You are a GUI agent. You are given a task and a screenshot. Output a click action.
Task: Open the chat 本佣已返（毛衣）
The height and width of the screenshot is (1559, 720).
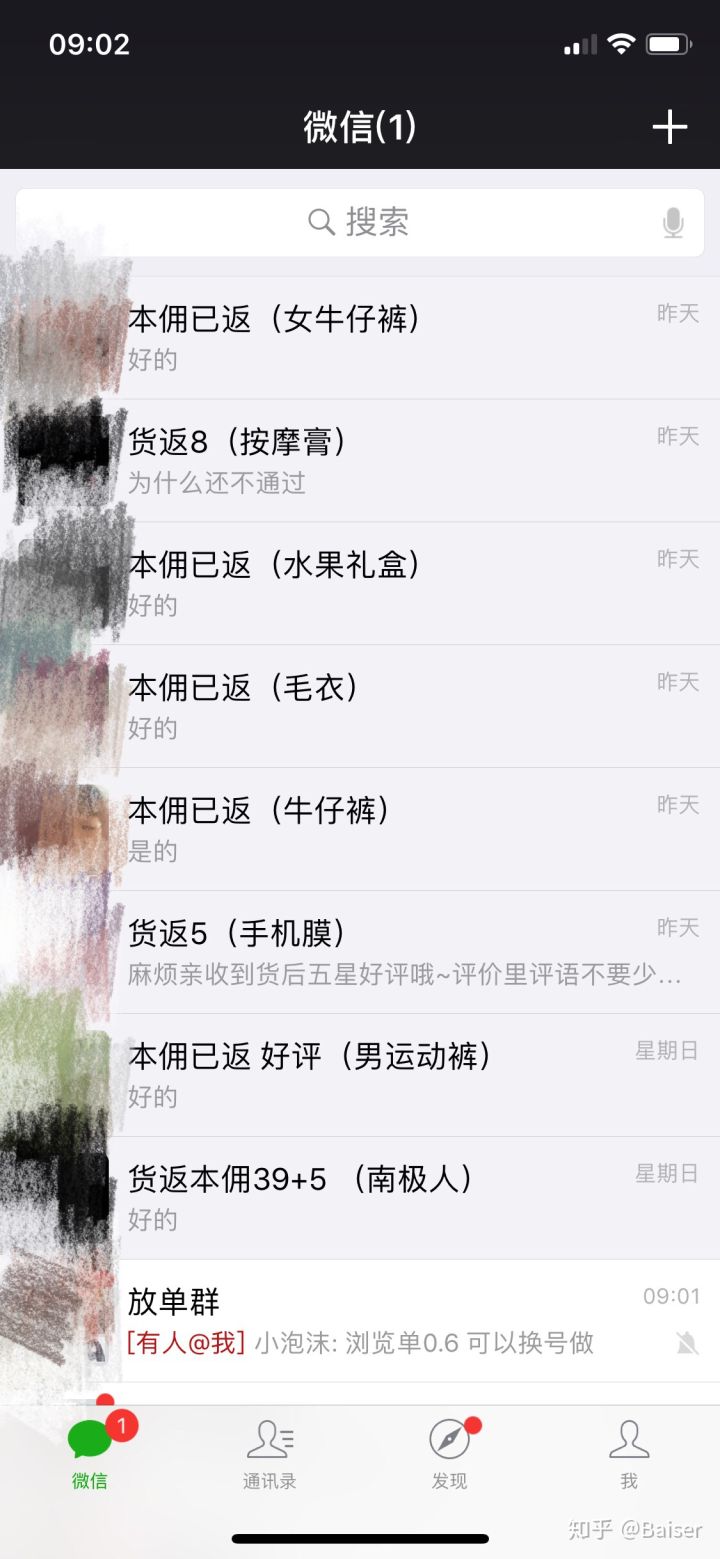click(400, 707)
